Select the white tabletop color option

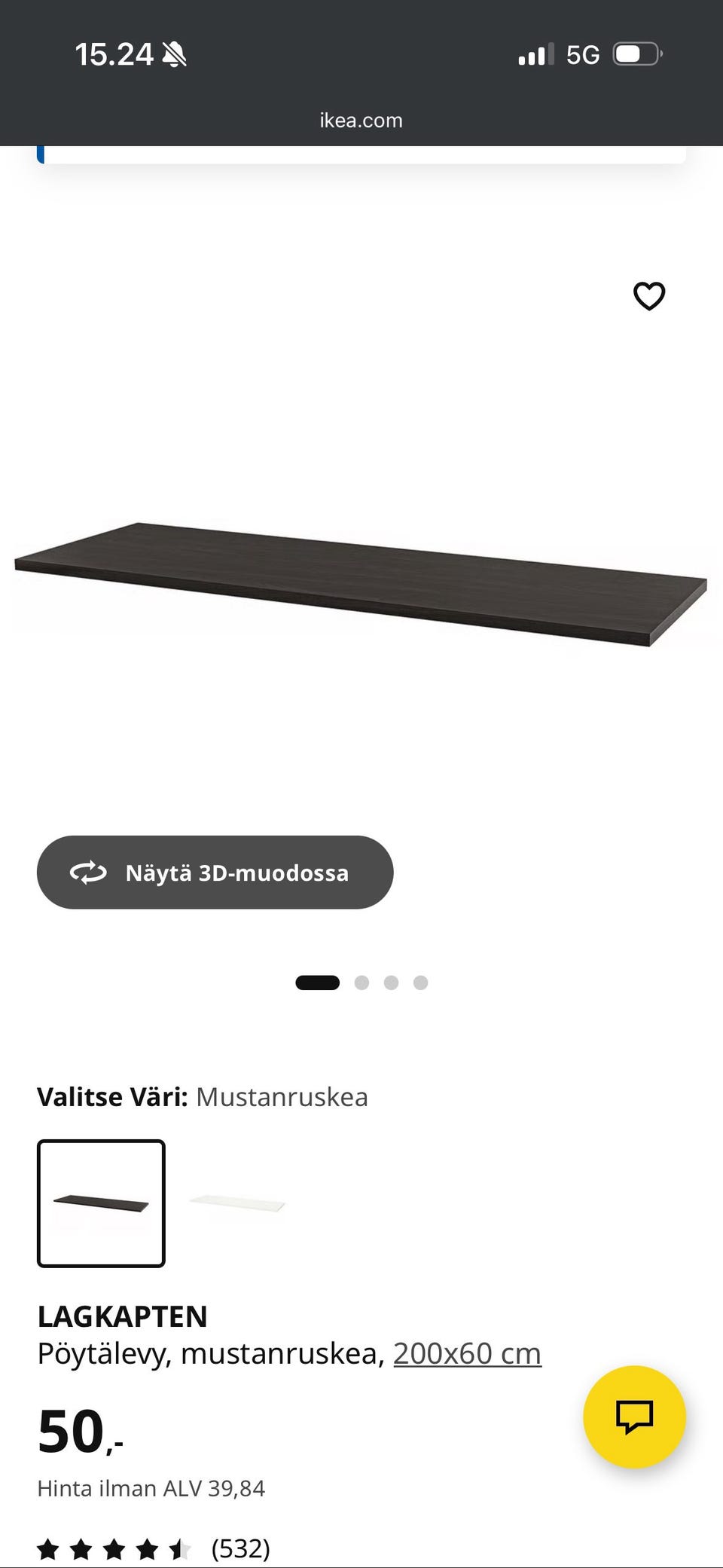[241, 1202]
